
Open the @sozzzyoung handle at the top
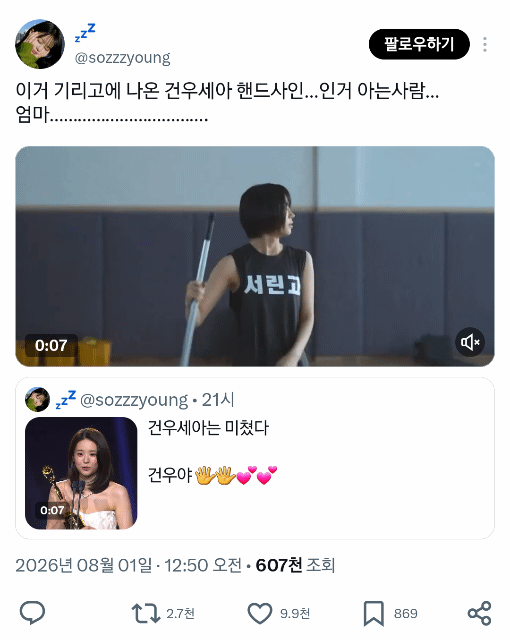coord(122,58)
